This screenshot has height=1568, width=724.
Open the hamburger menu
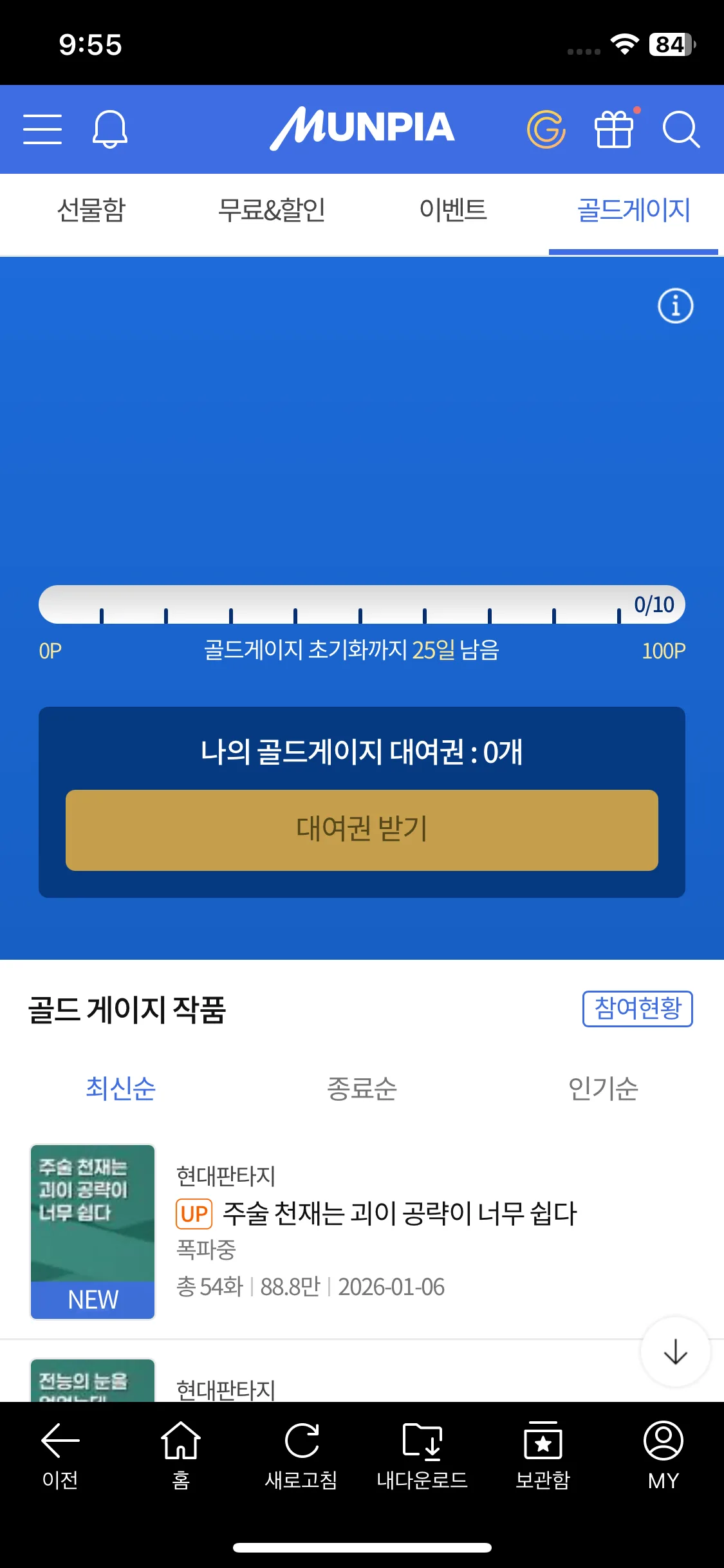(x=42, y=129)
